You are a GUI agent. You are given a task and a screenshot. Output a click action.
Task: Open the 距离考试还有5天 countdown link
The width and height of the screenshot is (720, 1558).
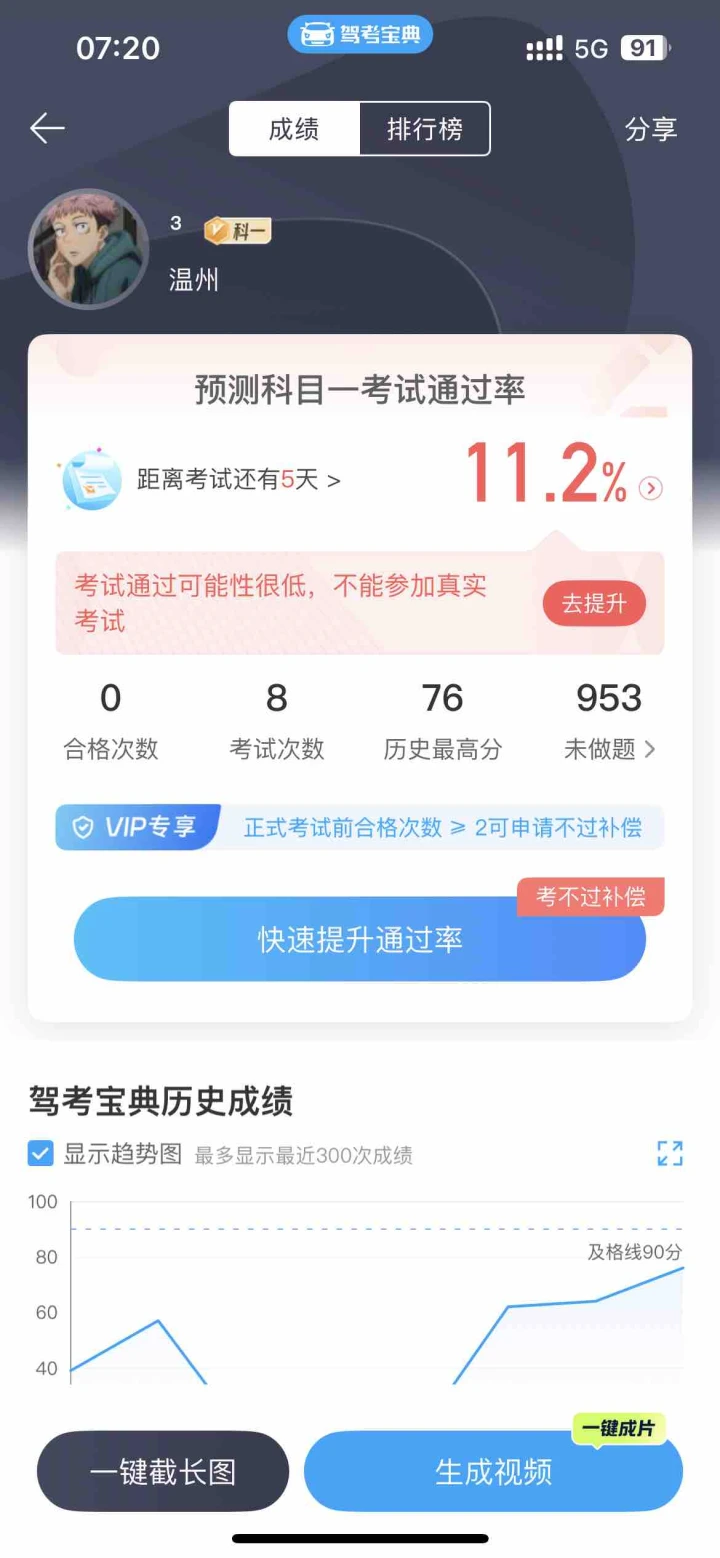pos(238,480)
